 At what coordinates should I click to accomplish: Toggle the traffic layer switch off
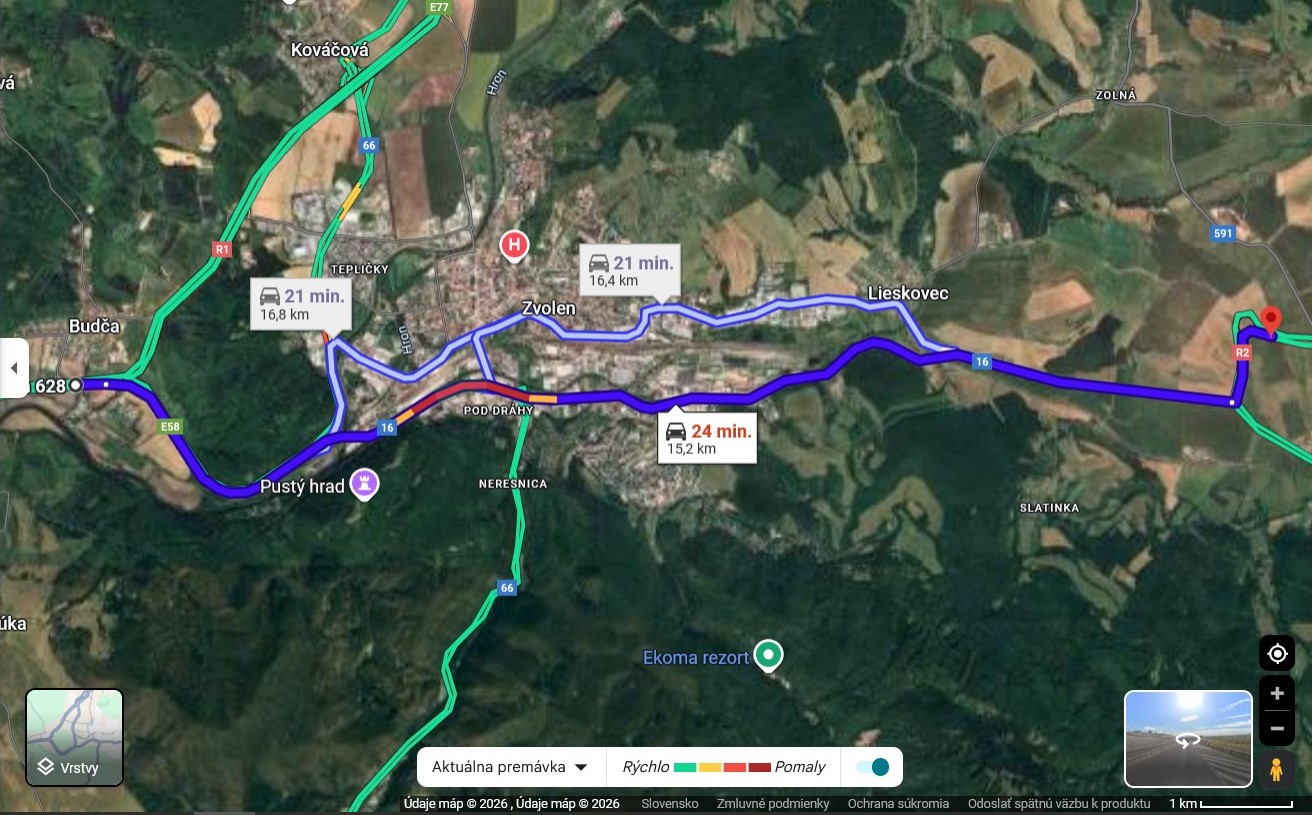click(872, 767)
